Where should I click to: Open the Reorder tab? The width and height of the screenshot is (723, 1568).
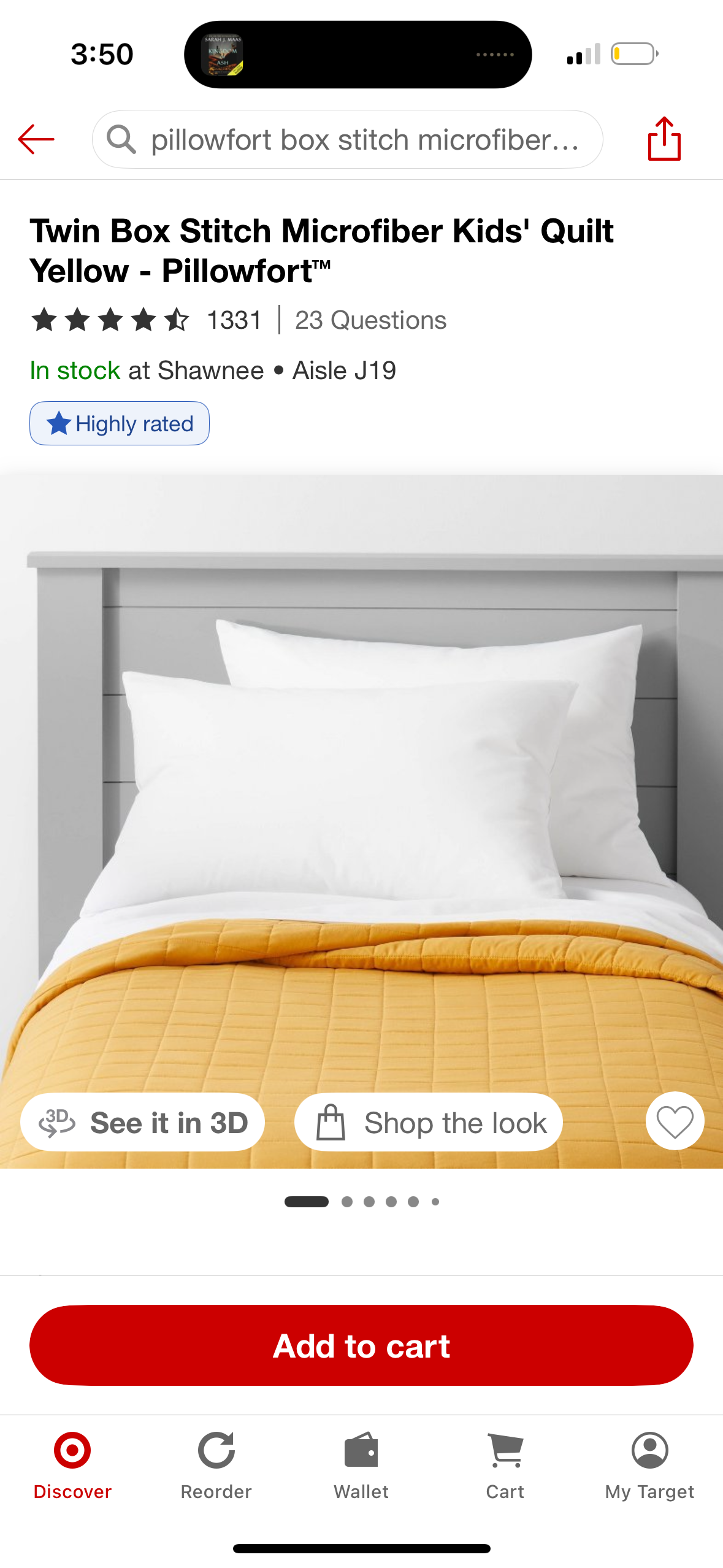coord(216,1465)
